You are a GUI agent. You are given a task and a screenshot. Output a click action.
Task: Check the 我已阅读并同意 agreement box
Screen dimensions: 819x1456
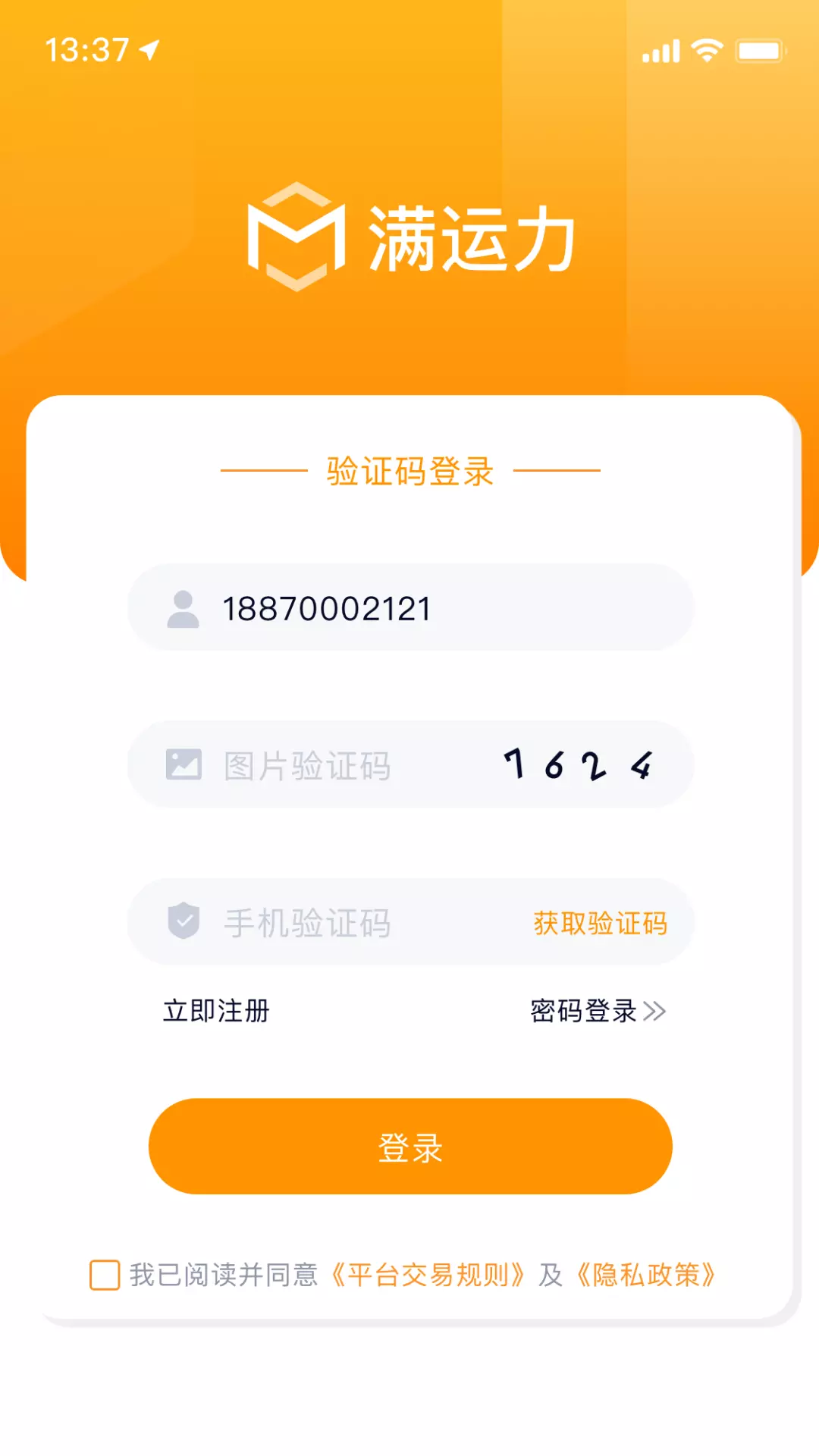pos(105,1275)
